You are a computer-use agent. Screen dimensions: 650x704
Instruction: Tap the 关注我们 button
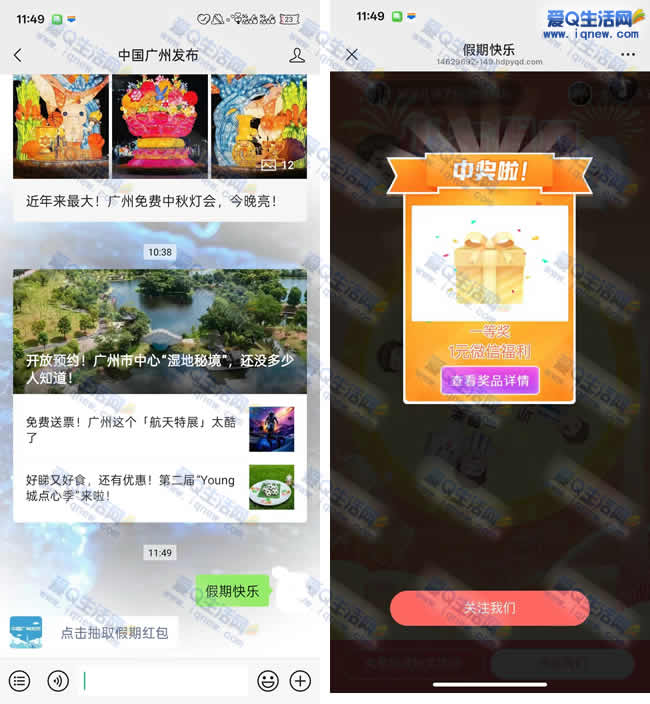pyautogui.click(x=490, y=608)
